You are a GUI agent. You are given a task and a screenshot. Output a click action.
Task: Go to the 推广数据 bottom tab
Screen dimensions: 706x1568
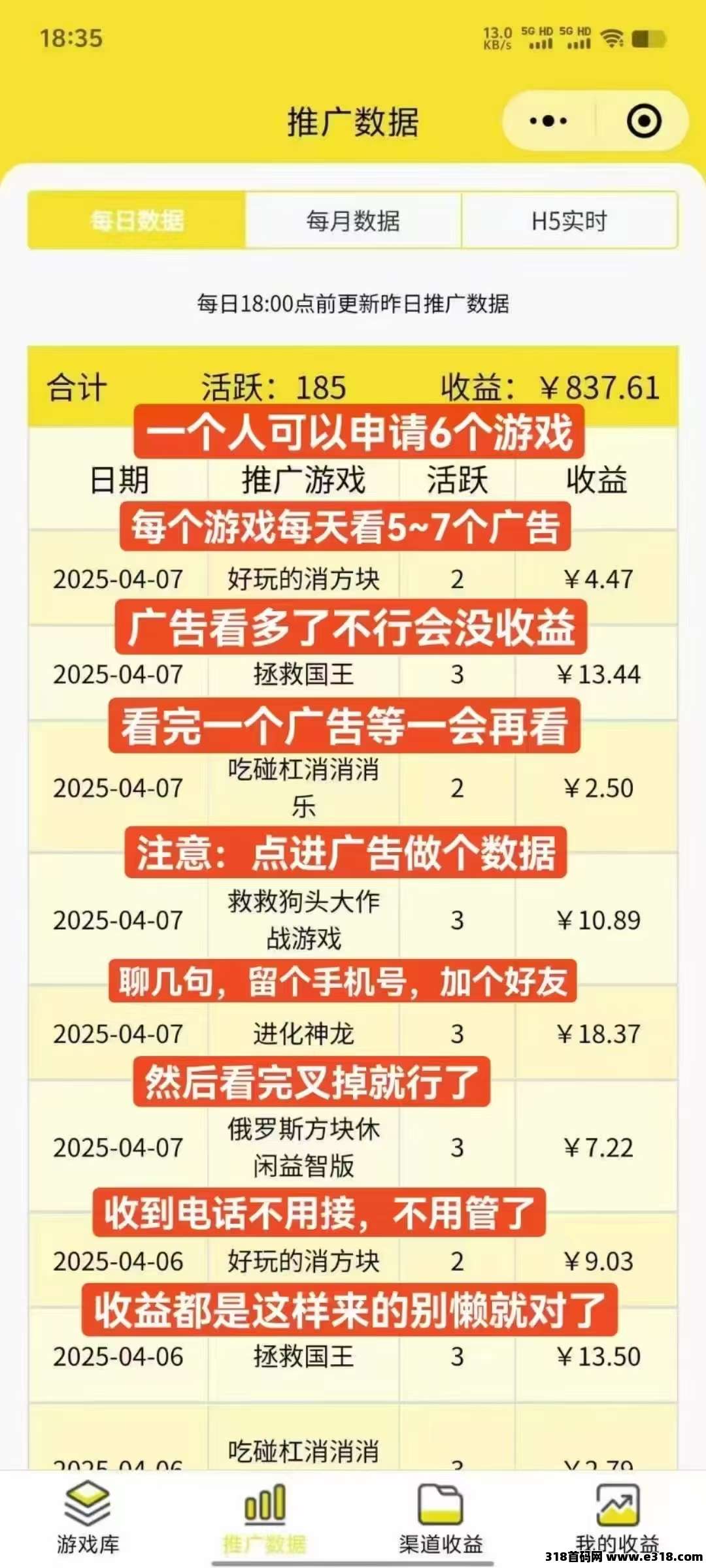[264, 1517]
